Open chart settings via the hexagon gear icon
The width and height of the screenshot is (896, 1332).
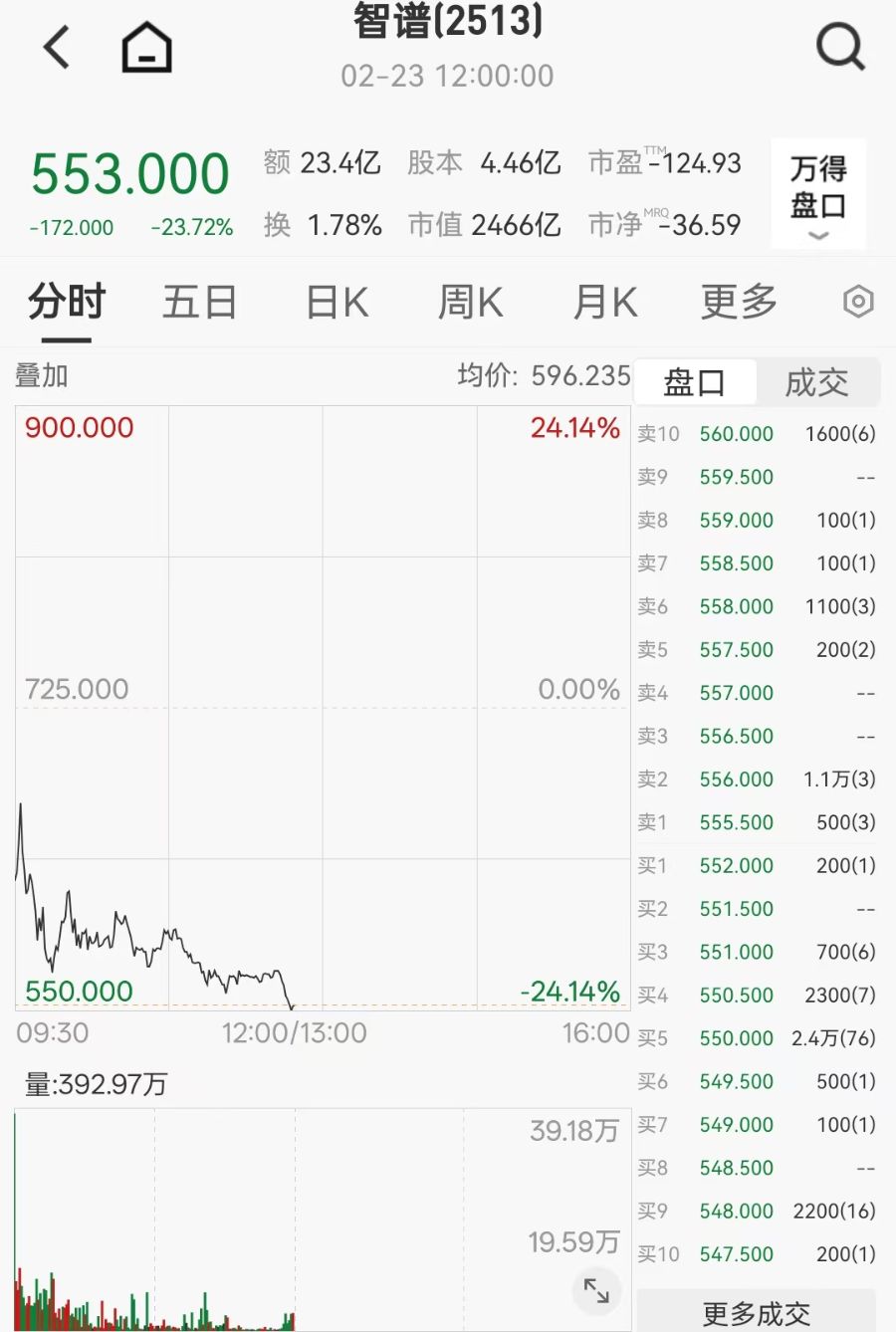click(857, 302)
